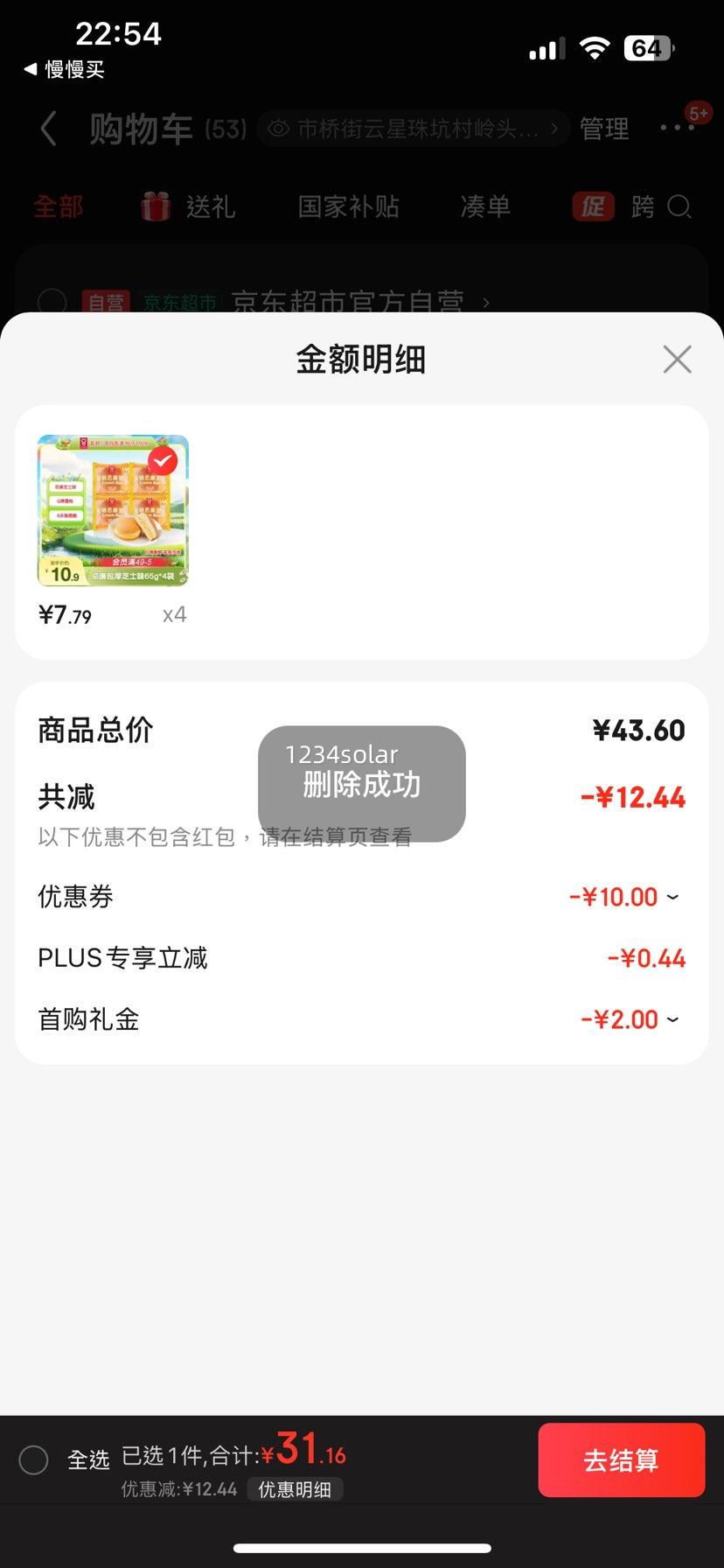
Task: Open search with the magnifier icon
Action: (x=679, y=206)
